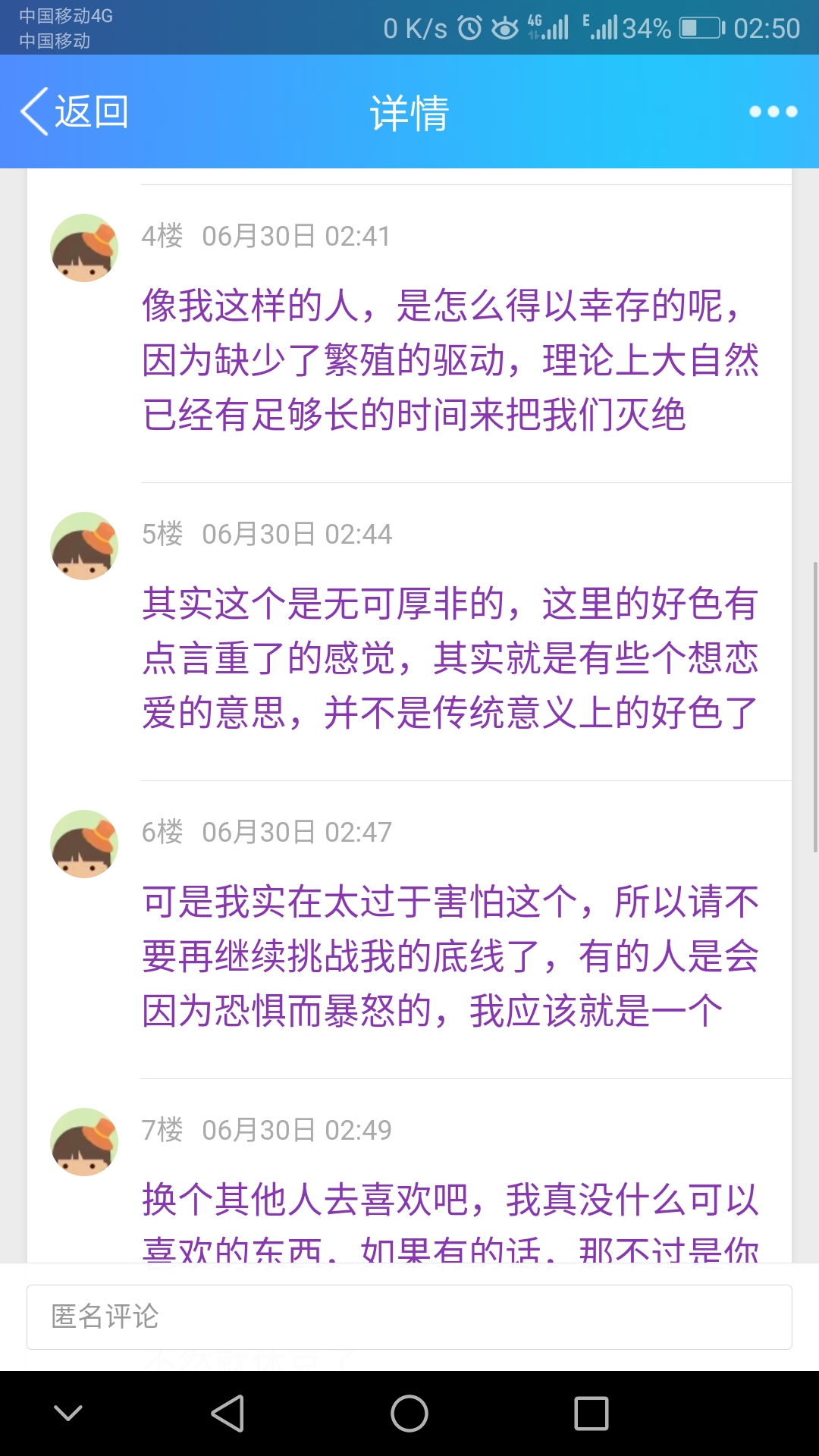Tap the system home button
The width and height of the screenshot is (819, 1456).
click(x=409, y=1414)
